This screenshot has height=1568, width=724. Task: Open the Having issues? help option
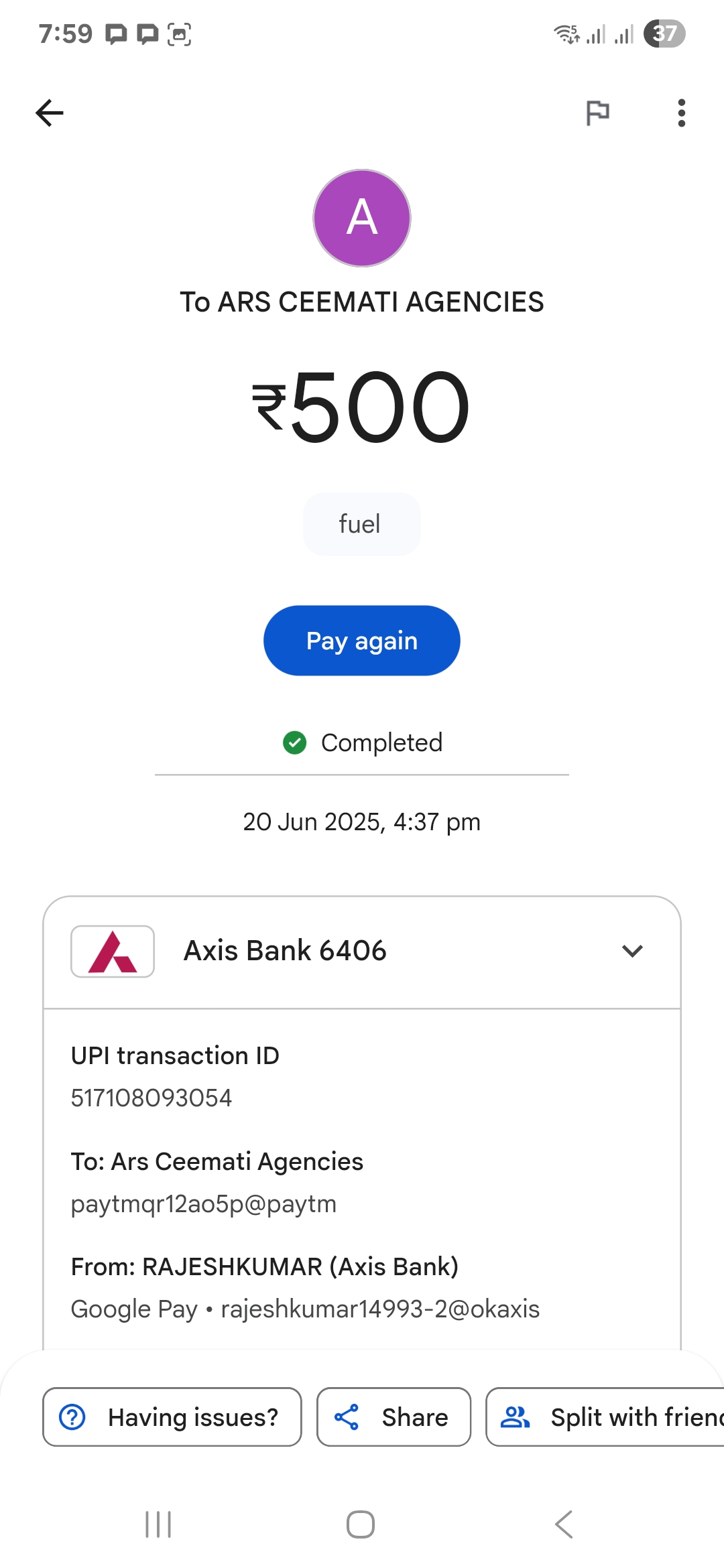[172, 1417]
